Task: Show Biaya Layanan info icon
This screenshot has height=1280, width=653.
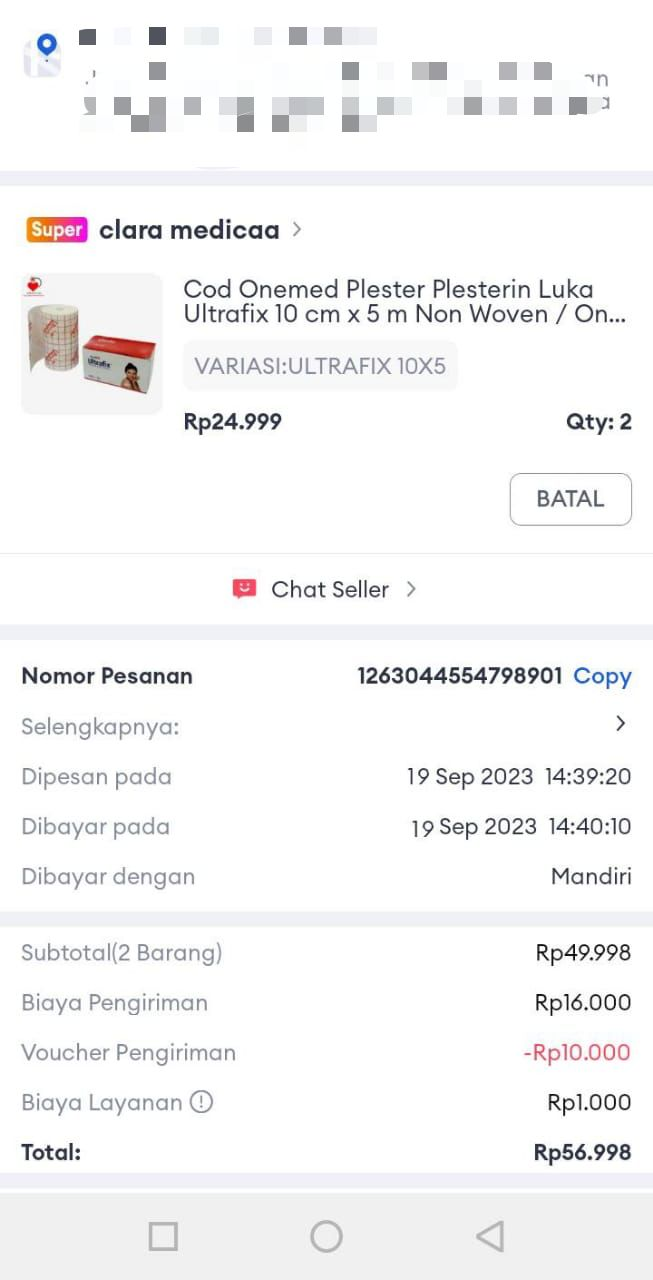Action: coord(202,1103)
